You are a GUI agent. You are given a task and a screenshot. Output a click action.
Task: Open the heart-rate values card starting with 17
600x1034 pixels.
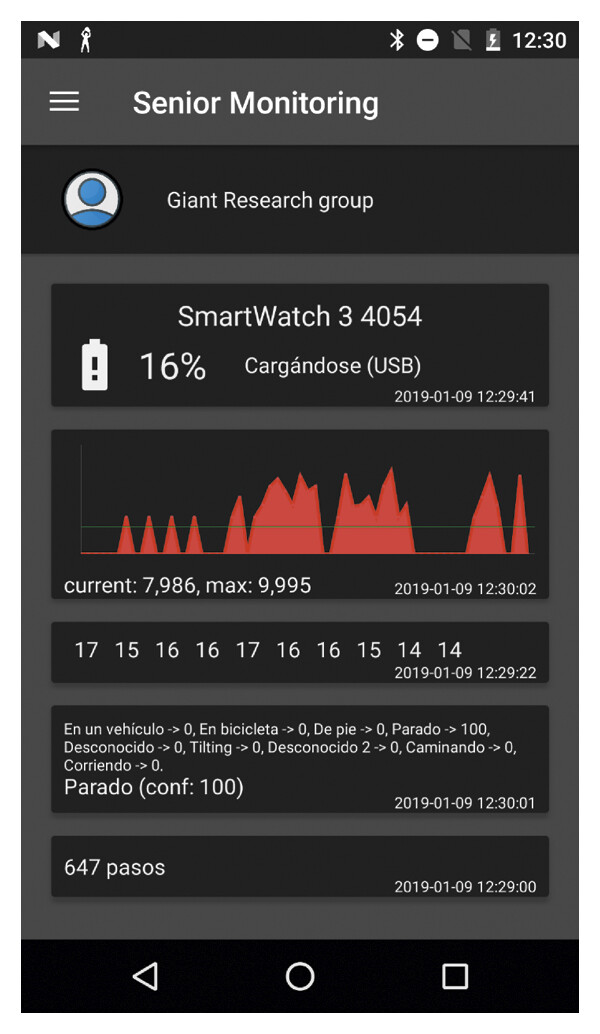[300, 652]
